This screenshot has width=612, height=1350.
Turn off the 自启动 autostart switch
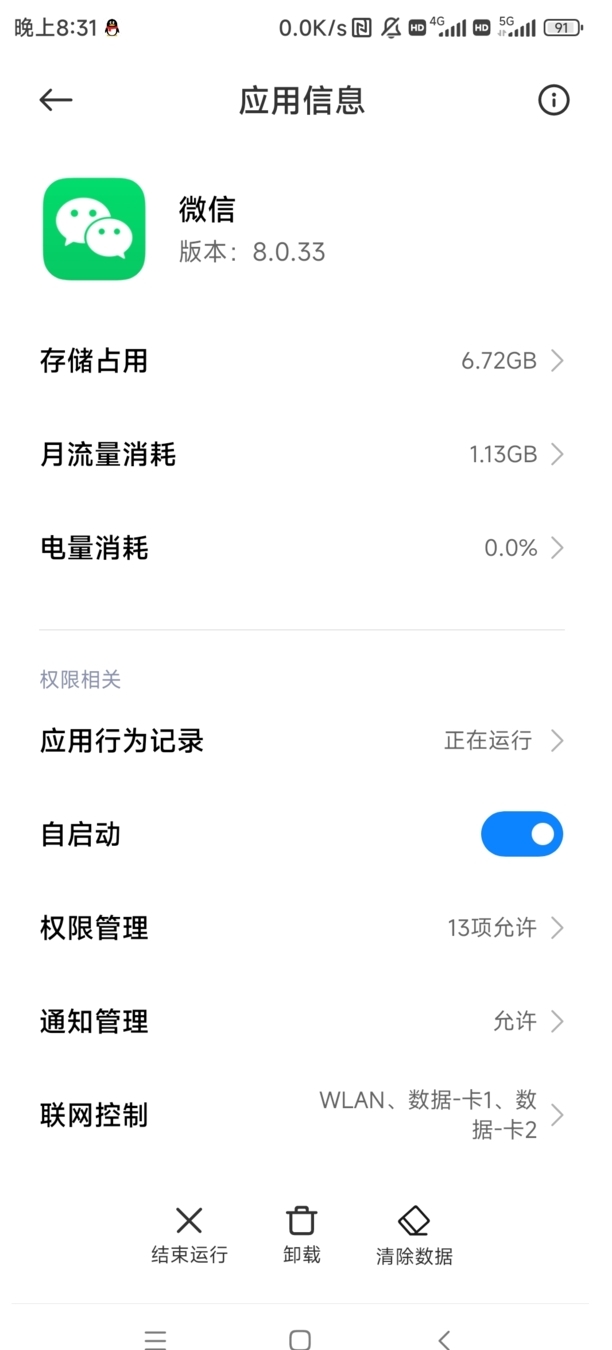point(521,834)
